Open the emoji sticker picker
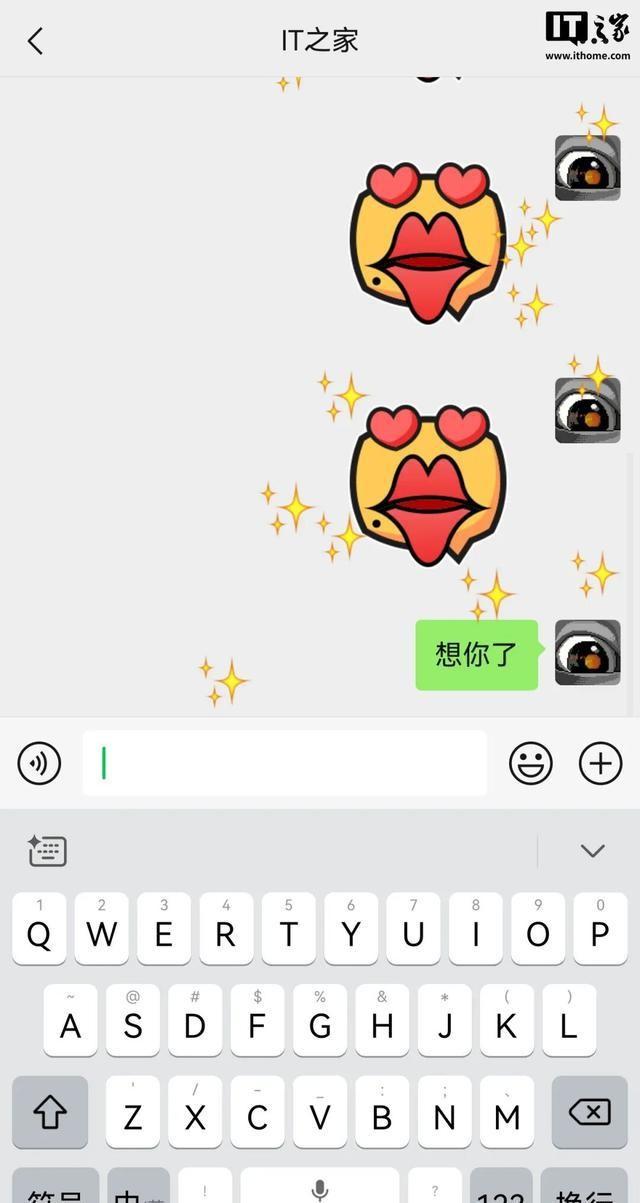Screen dimensions: 640x1203 pos(530,764)
